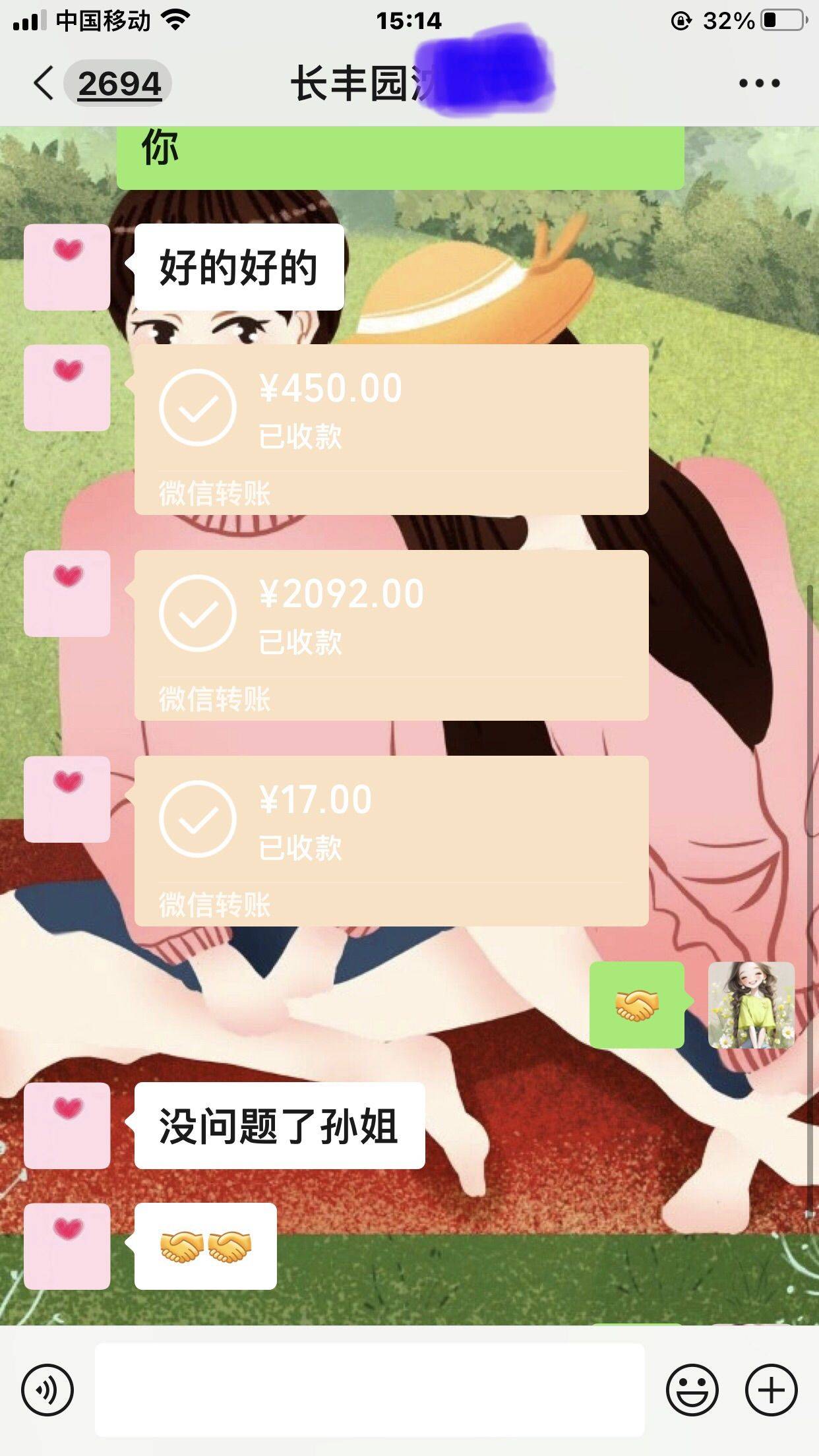Screen dimensions: 819x1456
Task: Open the plus attachments menu
Action: pos(772,1390)
